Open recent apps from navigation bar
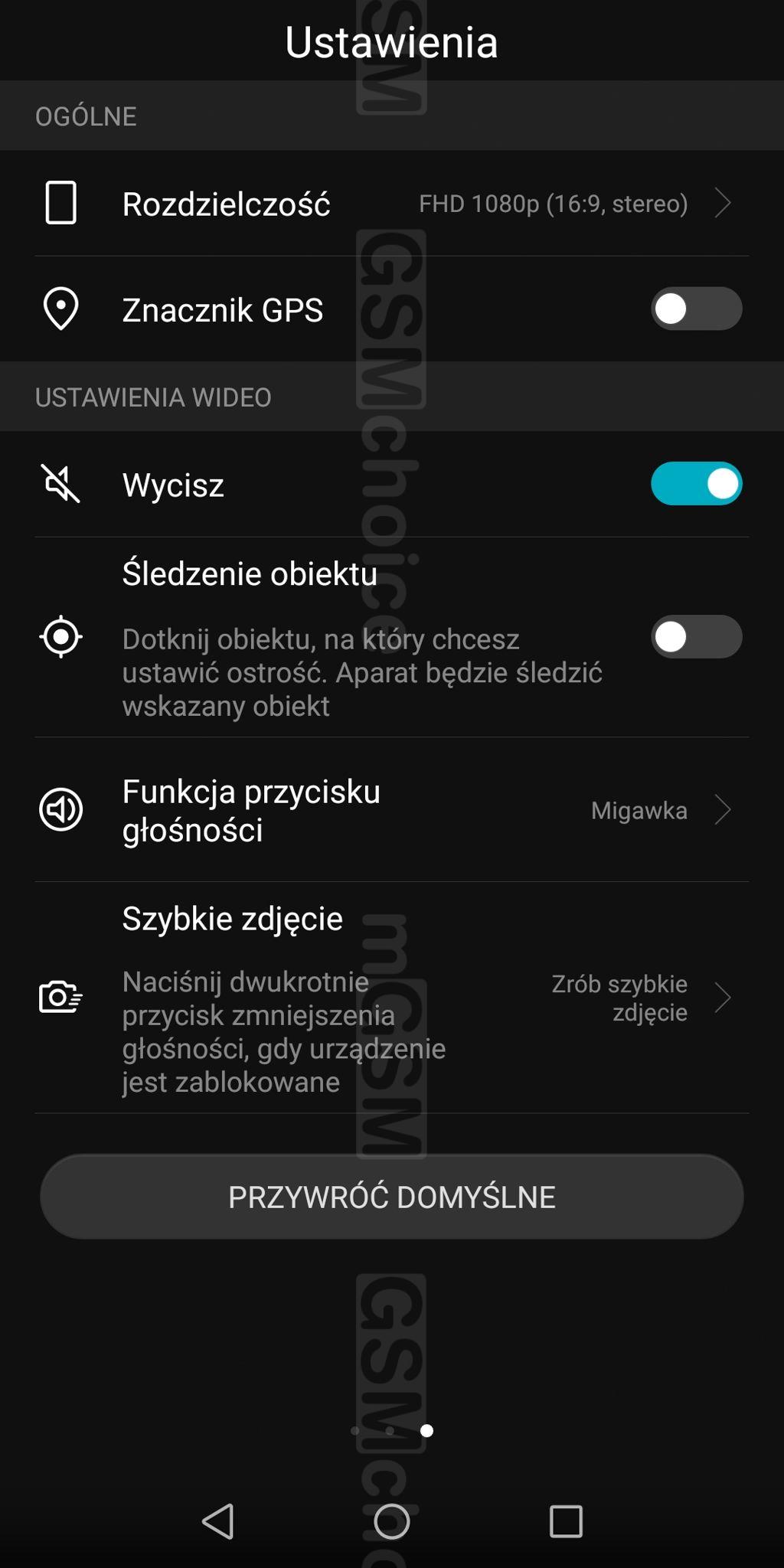 tap(566, 1521)
